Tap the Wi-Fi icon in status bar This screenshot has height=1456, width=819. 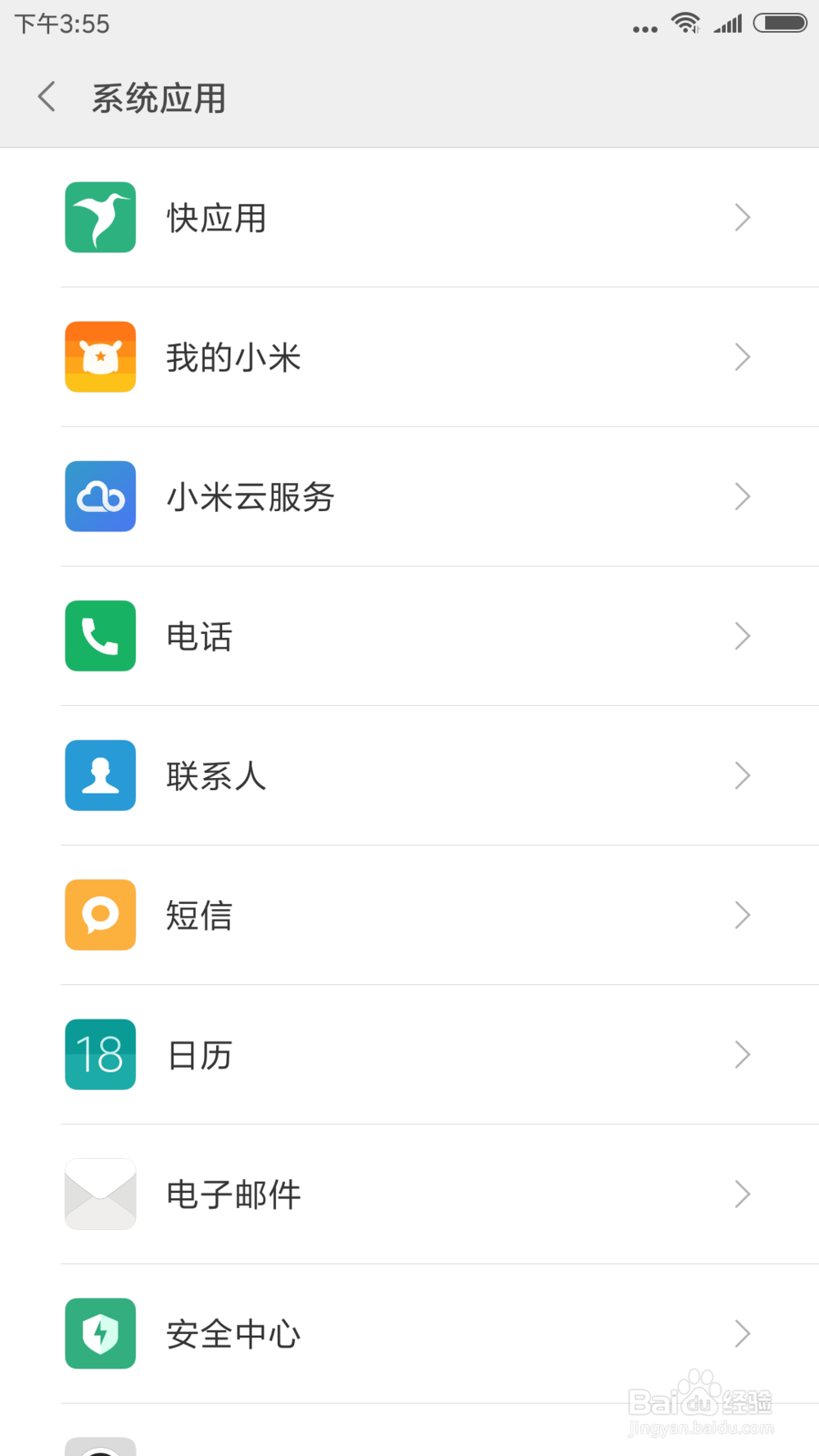(x=686, y=23)
